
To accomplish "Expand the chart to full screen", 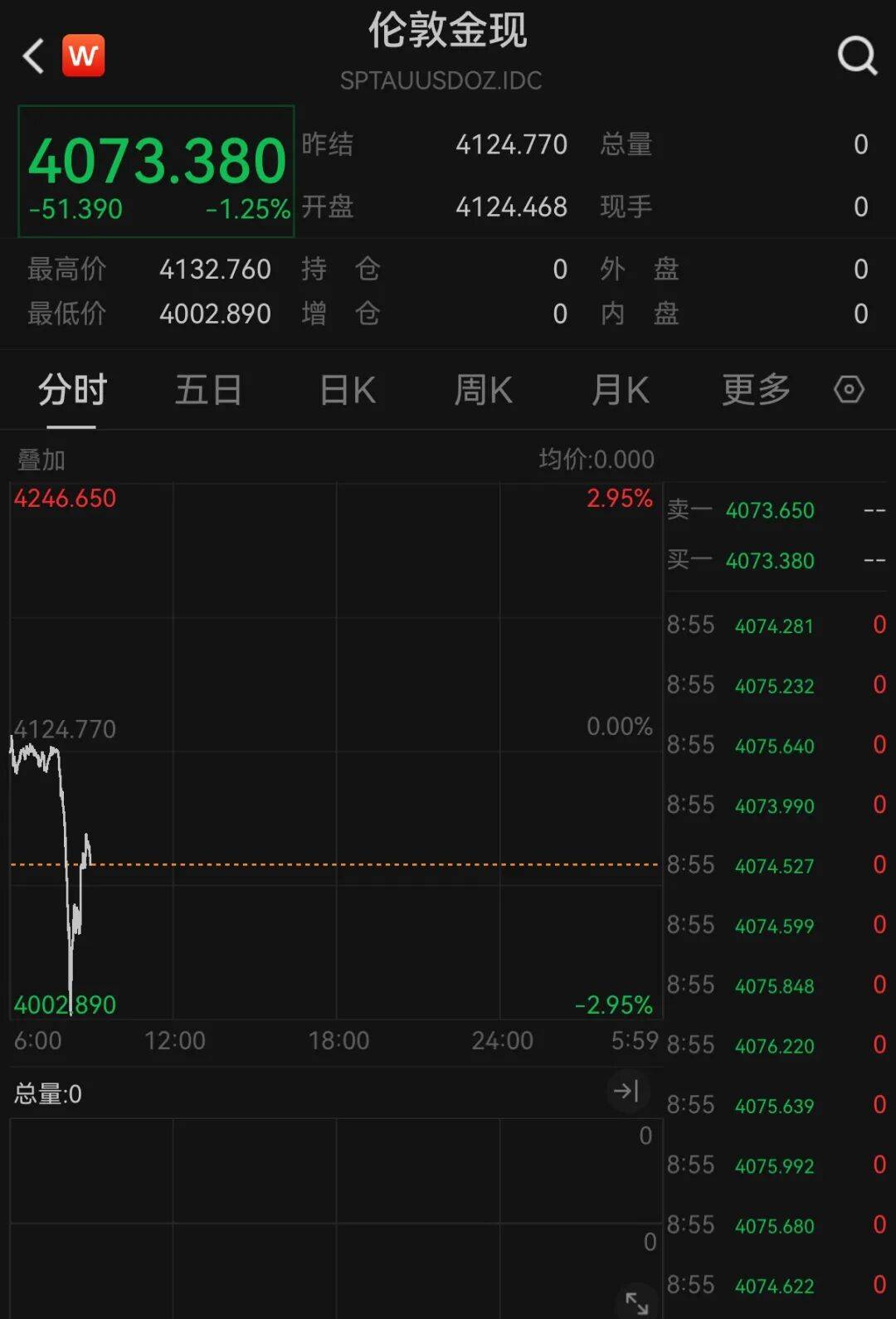I will (637, 1303).
